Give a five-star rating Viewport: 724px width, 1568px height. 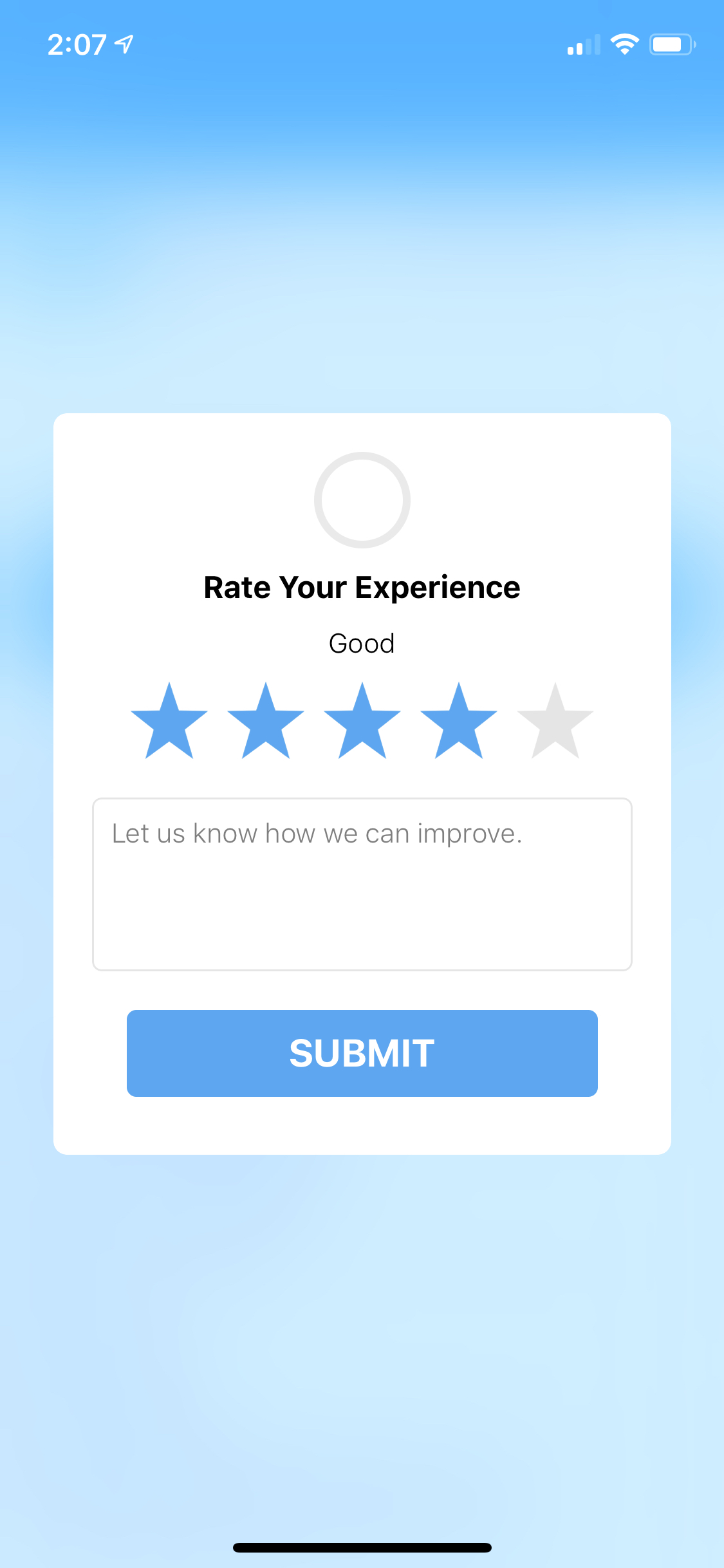coord(555,723)
